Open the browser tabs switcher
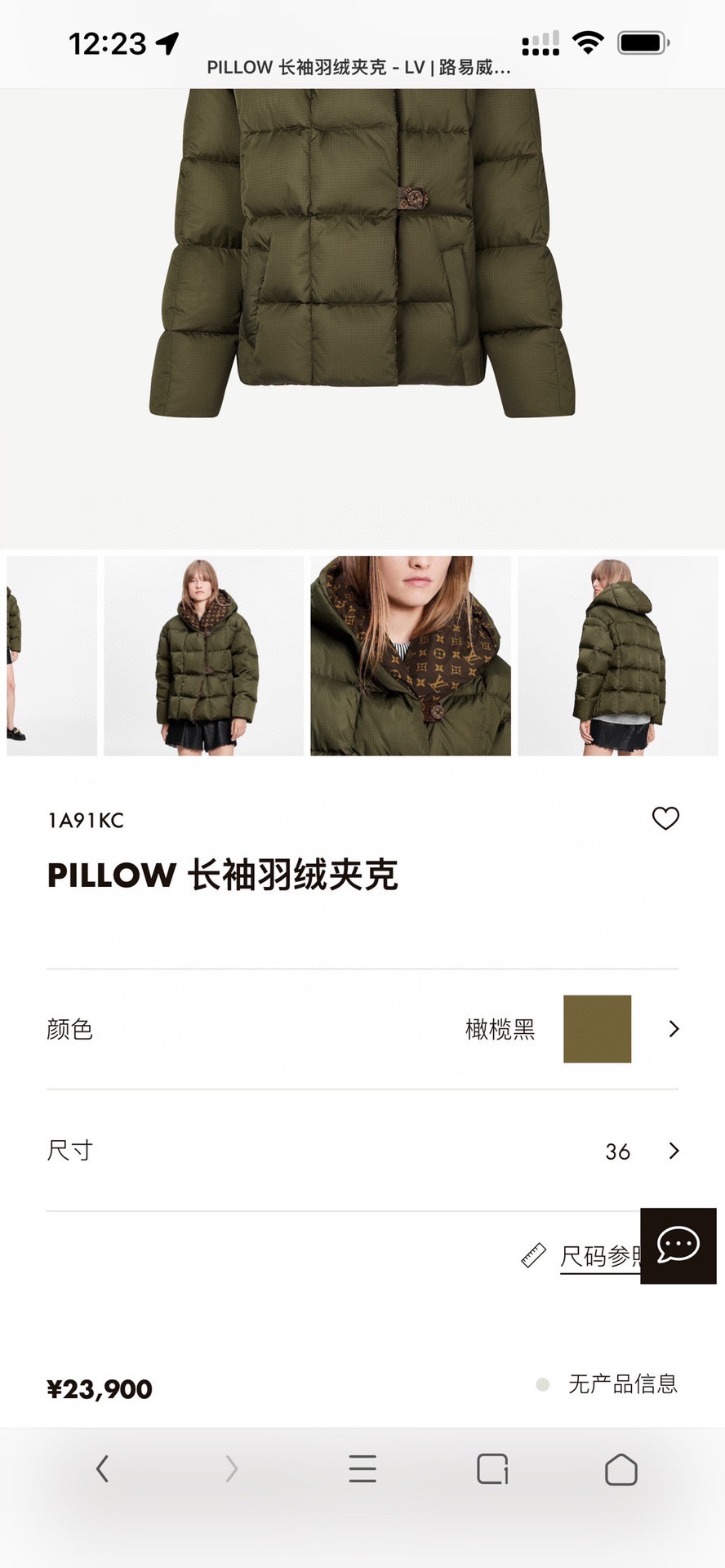The width and height of the screenshot is (725, 1568). (x=492, y=1468)
